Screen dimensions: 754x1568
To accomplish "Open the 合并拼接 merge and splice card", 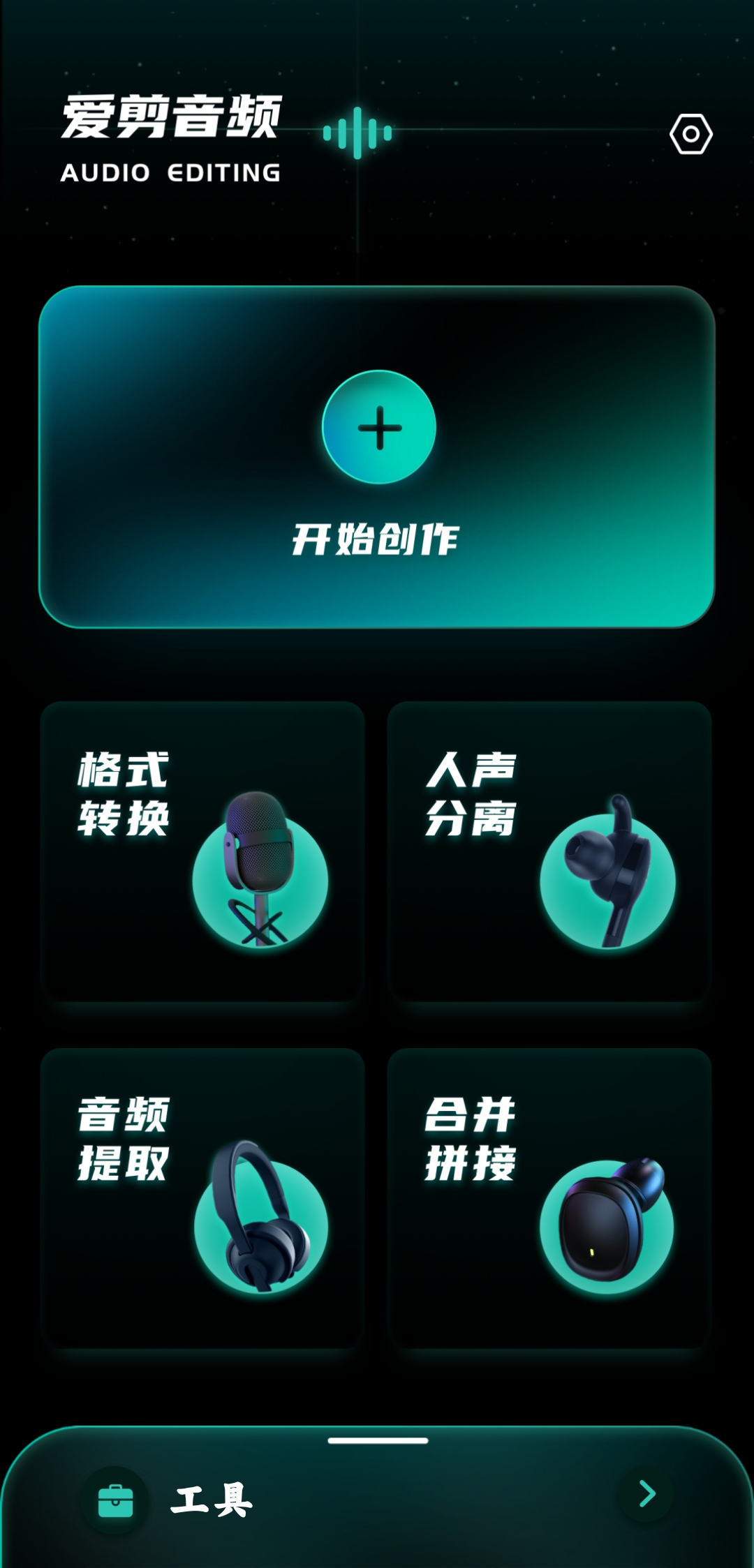I will [549, 1197].
